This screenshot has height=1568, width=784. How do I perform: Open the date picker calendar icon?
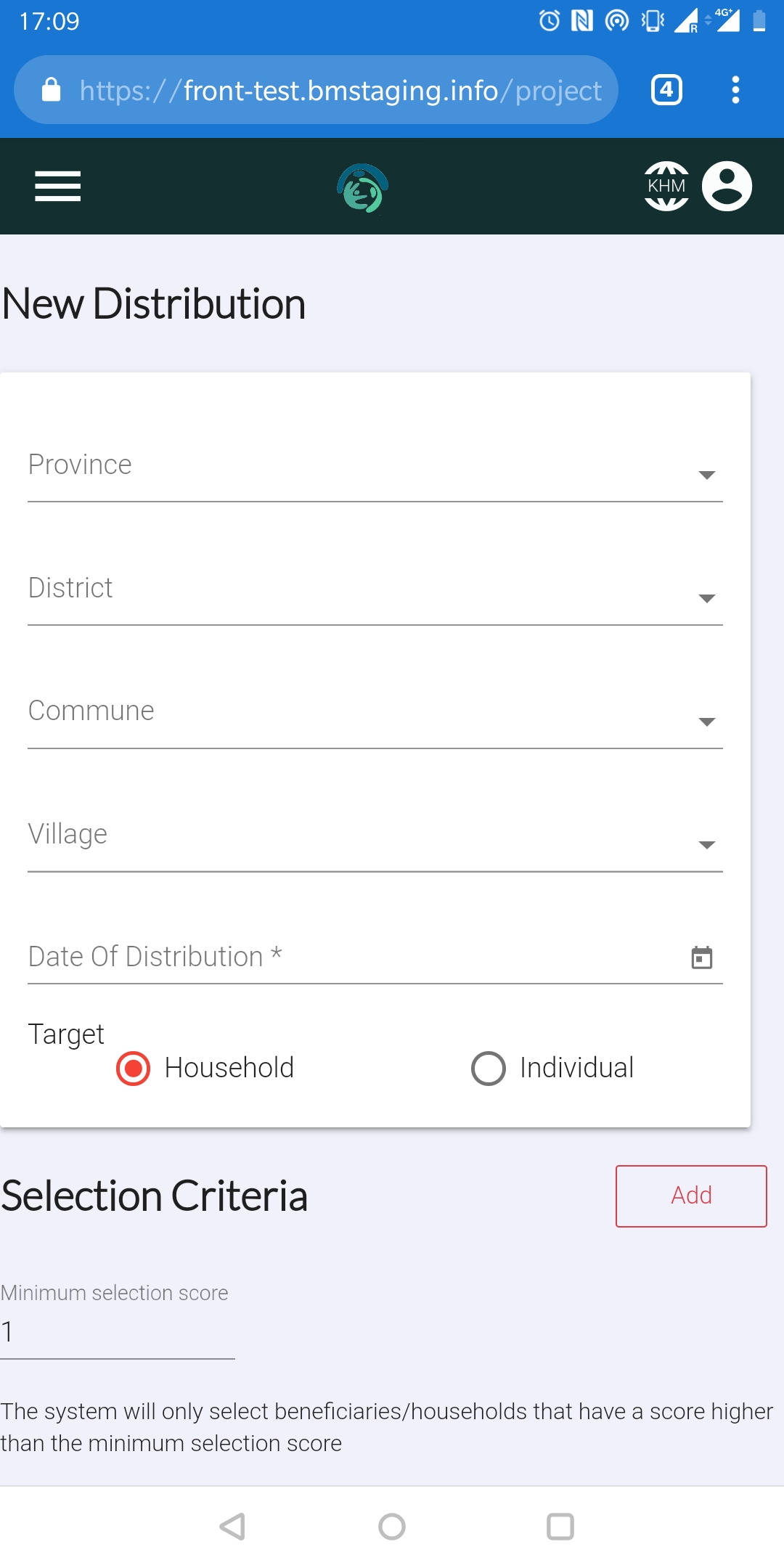tap(701, 957)
